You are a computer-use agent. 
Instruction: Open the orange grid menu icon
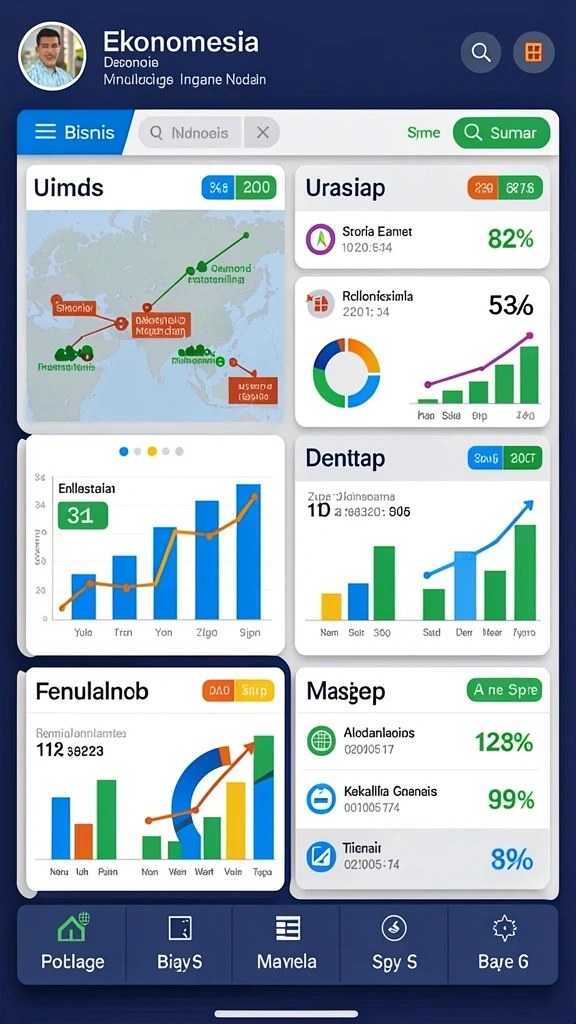(x=534, y=52)
